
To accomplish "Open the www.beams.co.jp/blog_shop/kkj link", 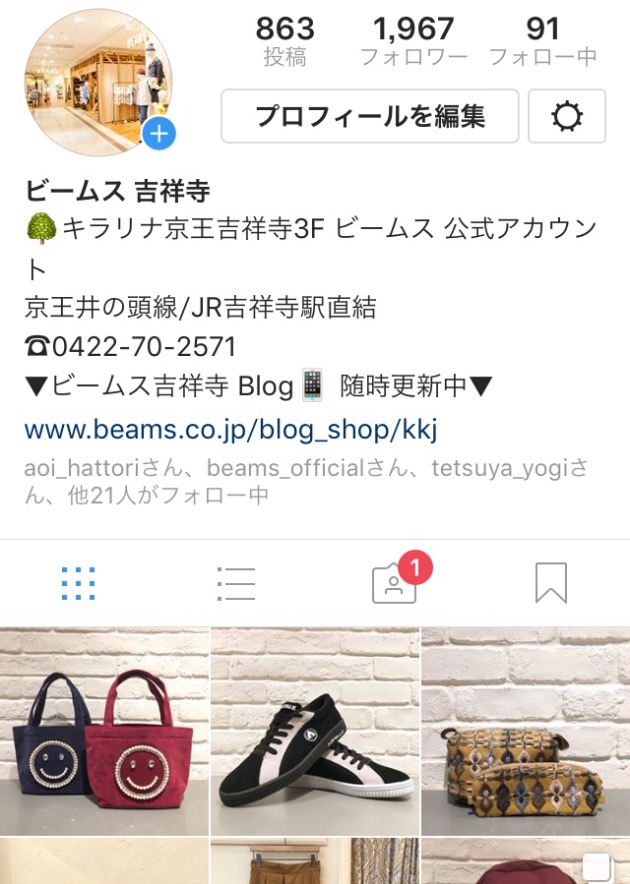I will [231, 430].
